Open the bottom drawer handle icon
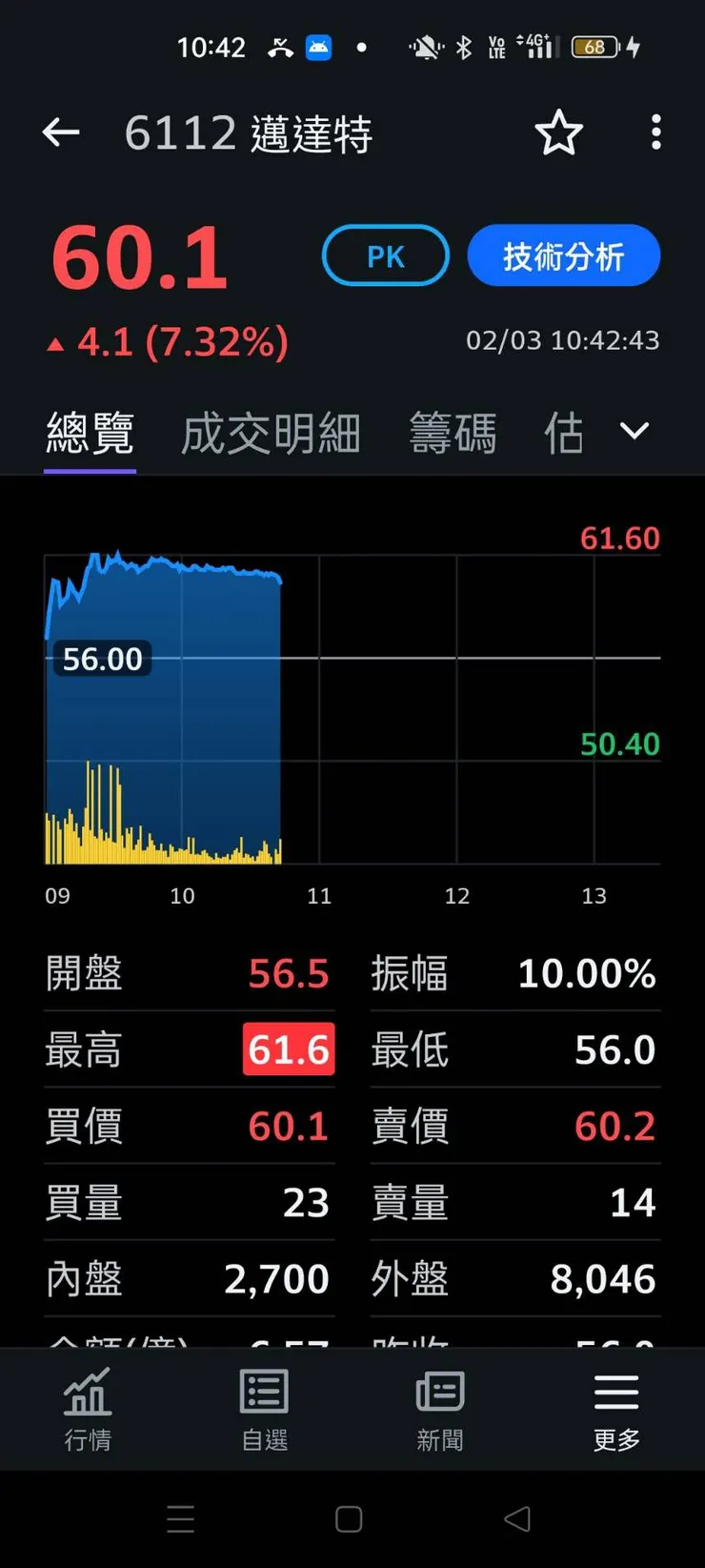 tap(181, 1518)
